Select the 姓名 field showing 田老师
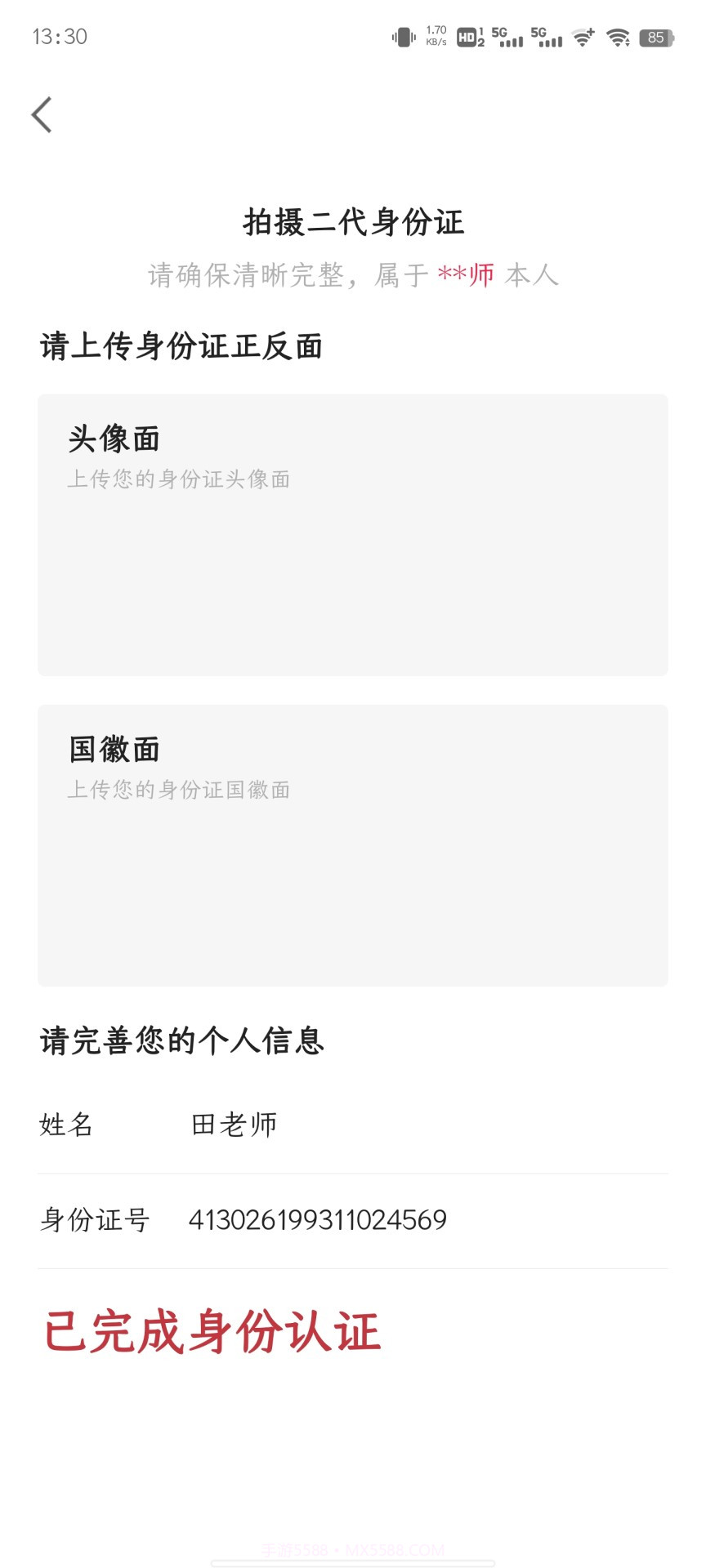This screenshot has width=706, height=1568. tap(233, 1125)
